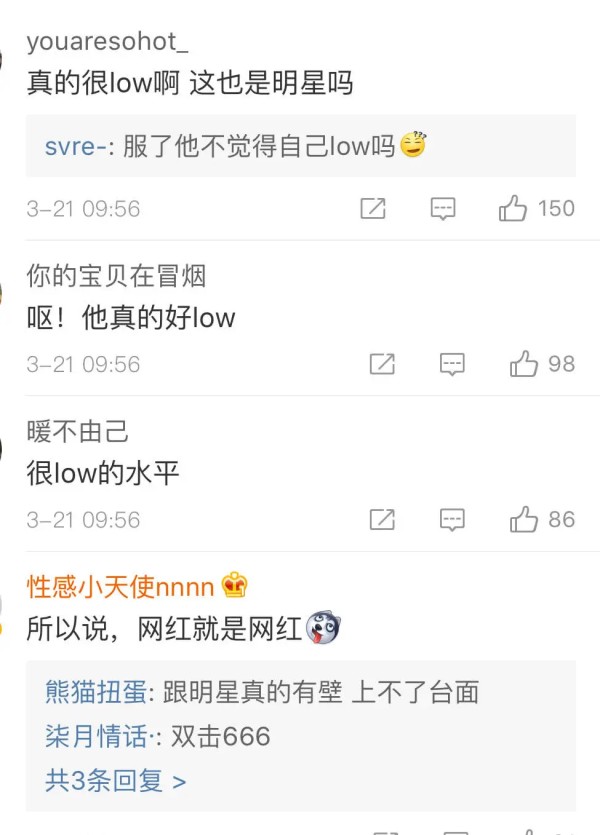
Task: Like the comment by youaresohot_
Action: 513,208
